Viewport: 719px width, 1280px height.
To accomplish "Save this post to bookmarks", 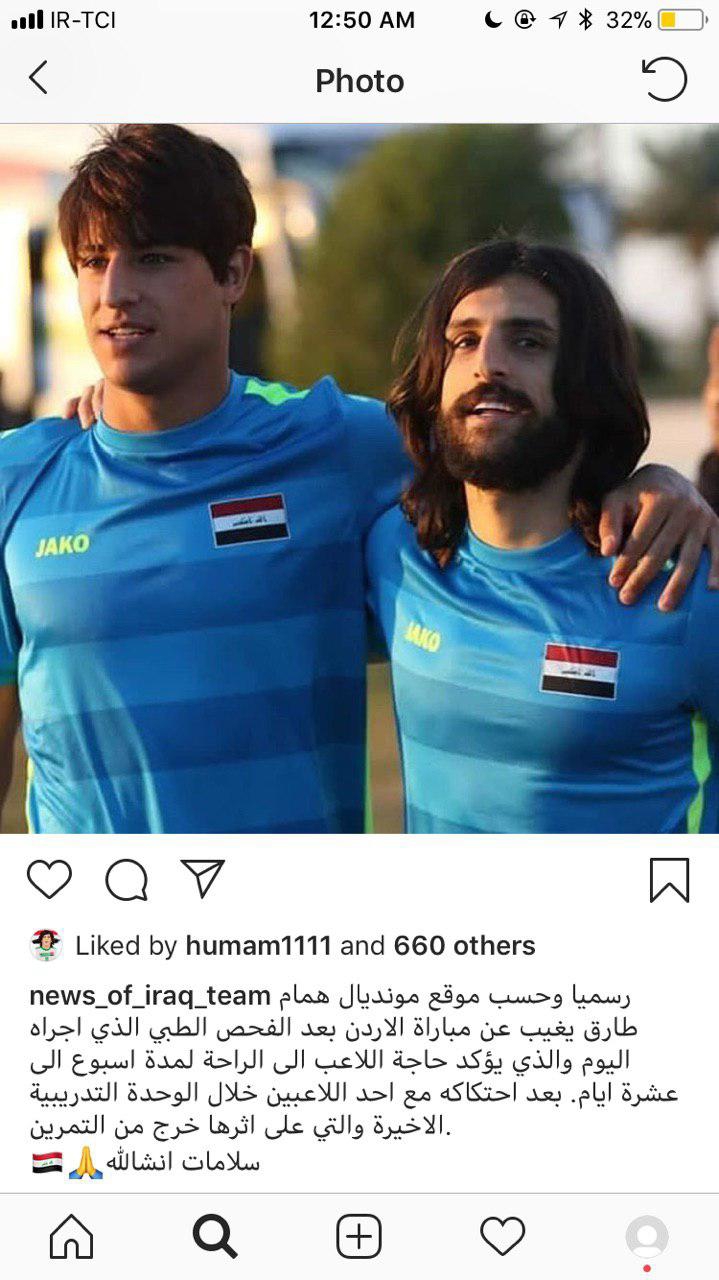I will [x=669, y=880].
